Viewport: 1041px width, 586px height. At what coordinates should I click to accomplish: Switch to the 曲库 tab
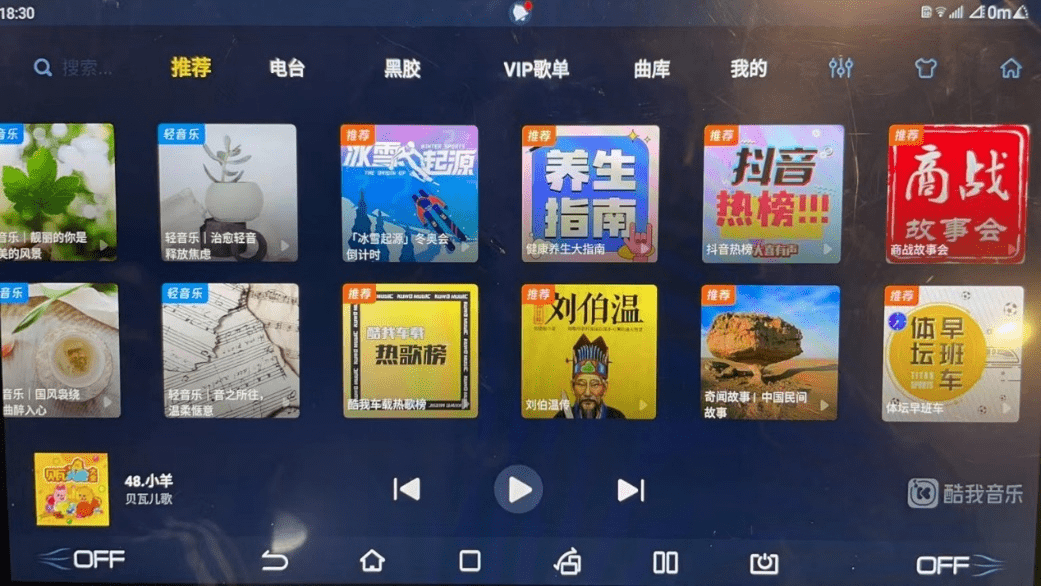(651, 68)
